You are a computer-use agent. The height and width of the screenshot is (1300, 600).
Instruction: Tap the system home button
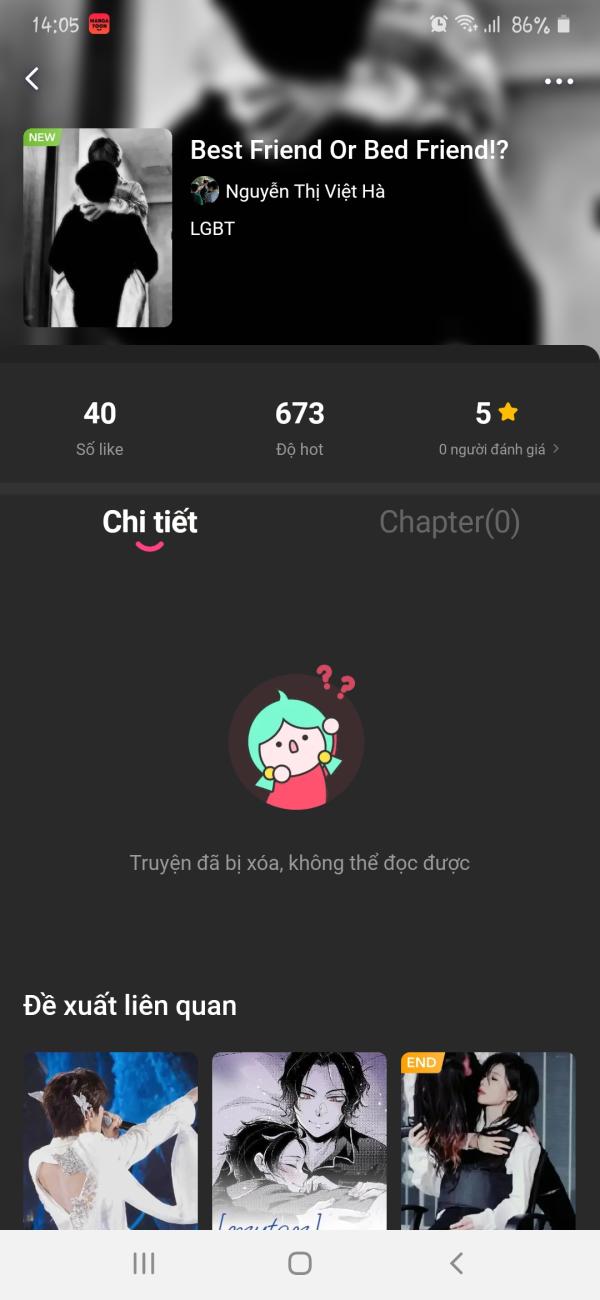click(x=300, y=1263)
